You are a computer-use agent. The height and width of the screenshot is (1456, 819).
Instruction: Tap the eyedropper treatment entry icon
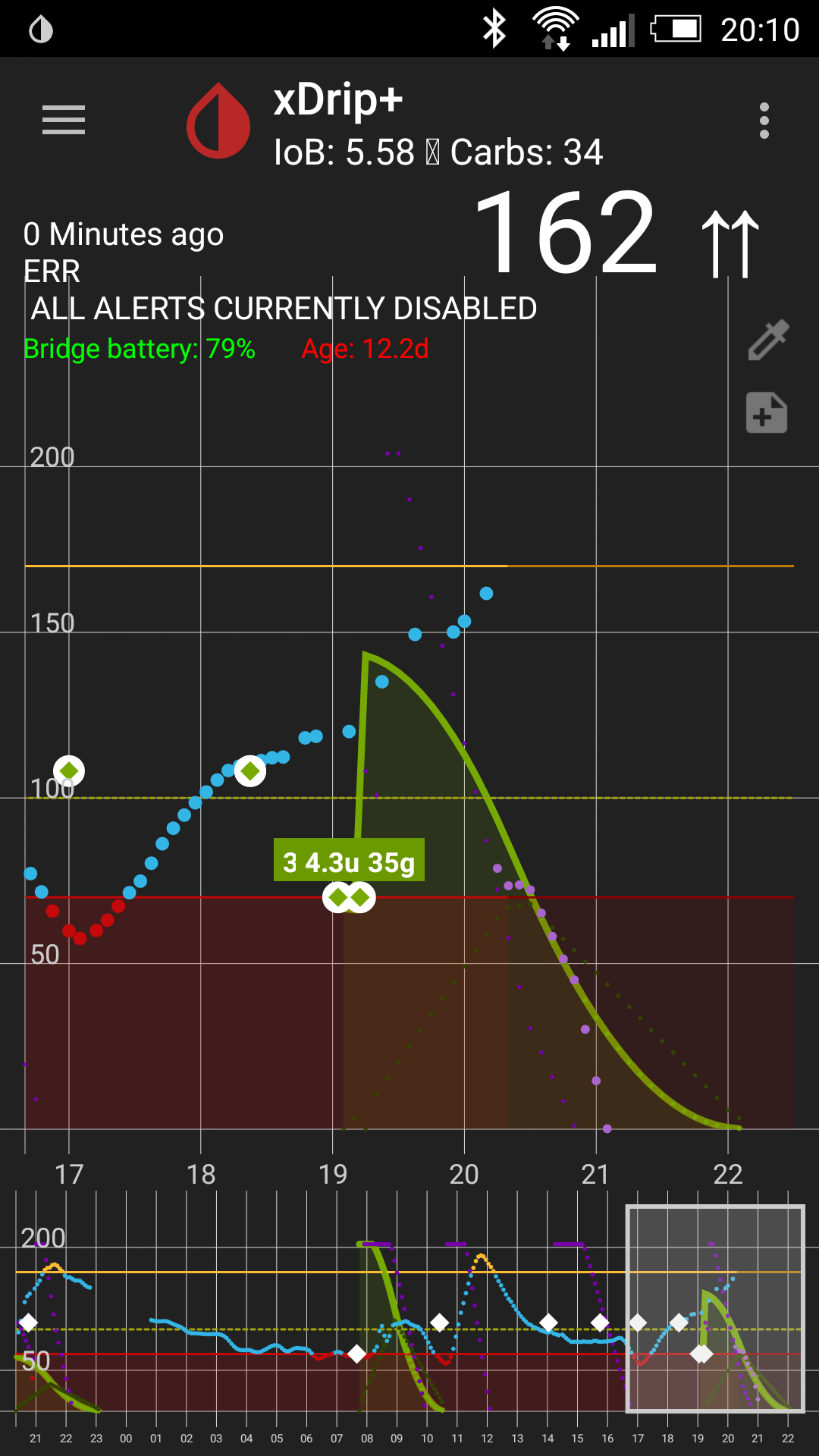(x=767, y=340)
